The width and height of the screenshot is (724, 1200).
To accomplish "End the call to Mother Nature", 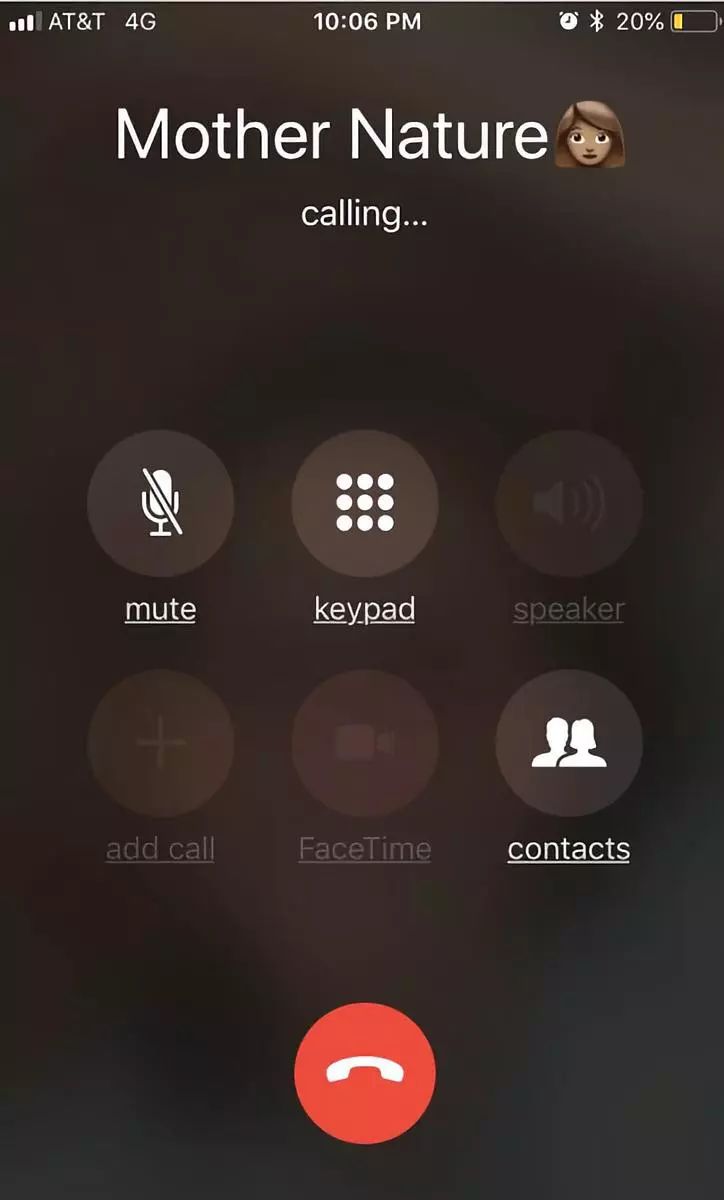I will click(365, 1072).
